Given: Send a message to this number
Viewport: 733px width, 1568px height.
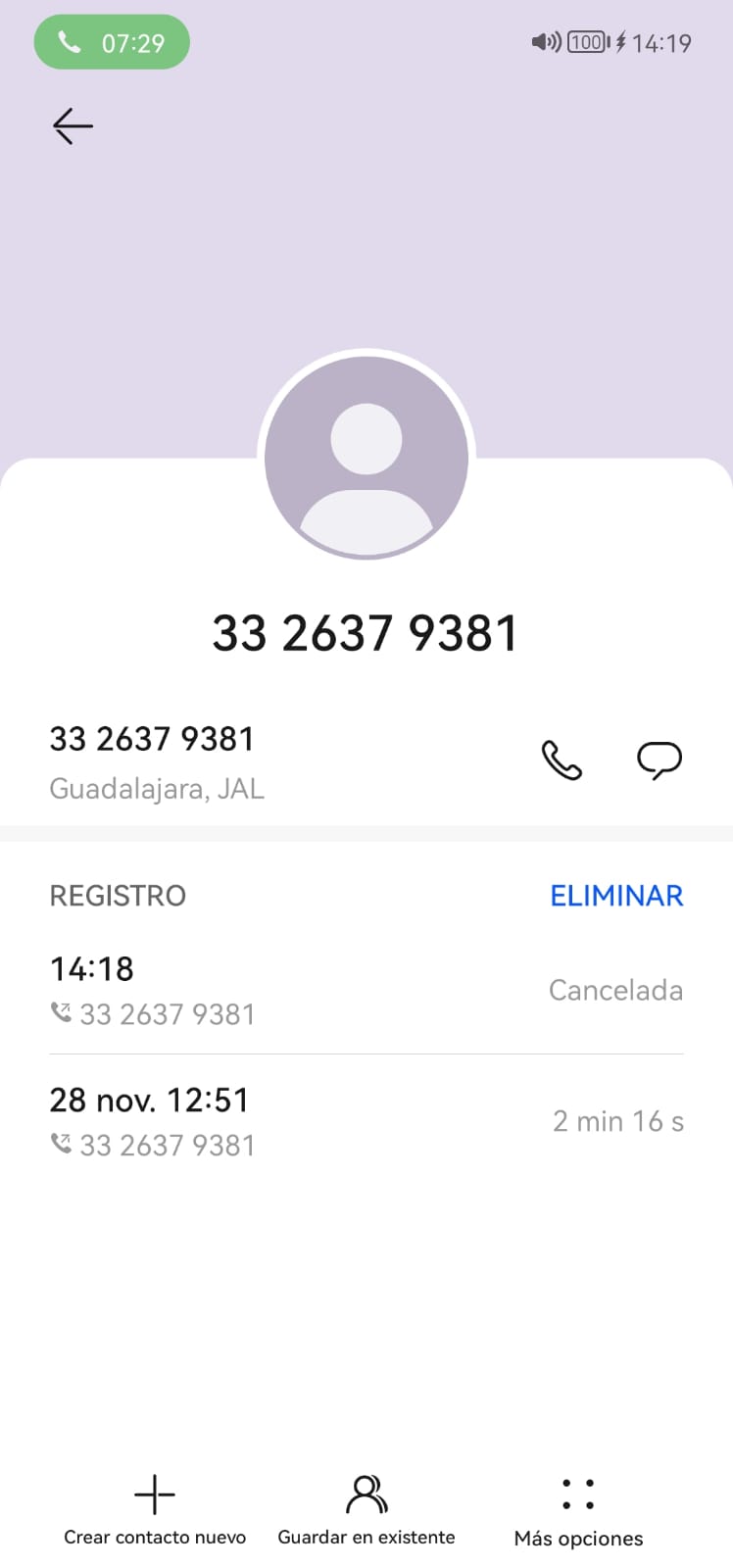Looking at the screenshot, I should click(x=660, y=760).
